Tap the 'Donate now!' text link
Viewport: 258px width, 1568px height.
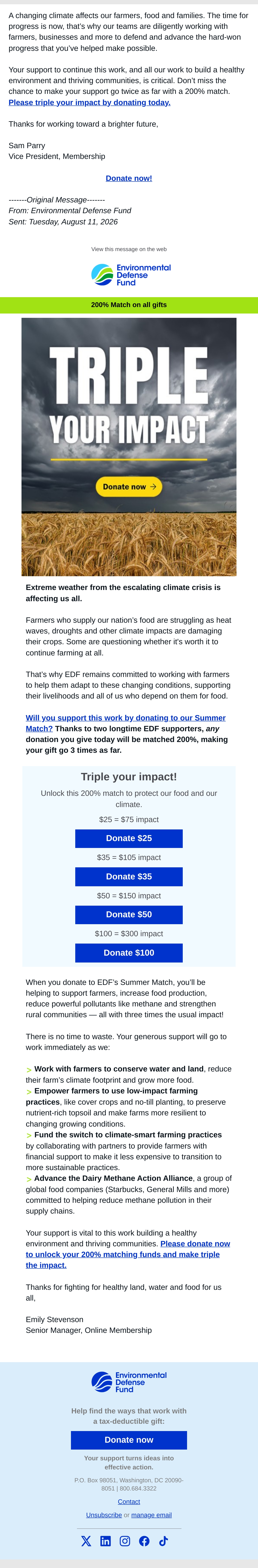click(x=129, y=178)
